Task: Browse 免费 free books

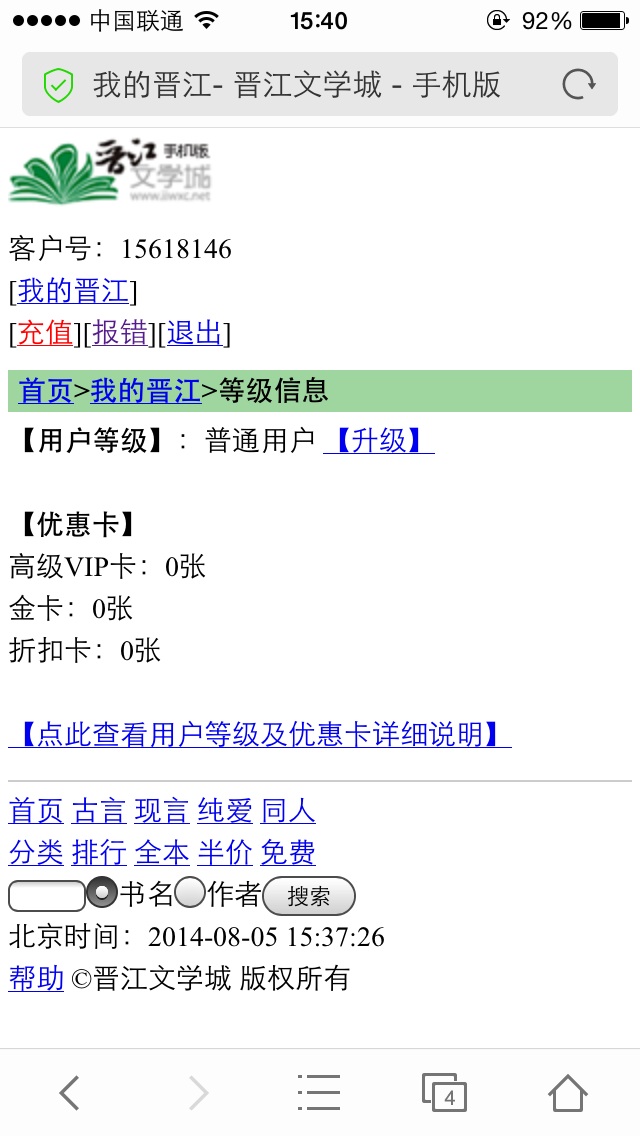Action: pyautogui.click(x=288, y=853)
